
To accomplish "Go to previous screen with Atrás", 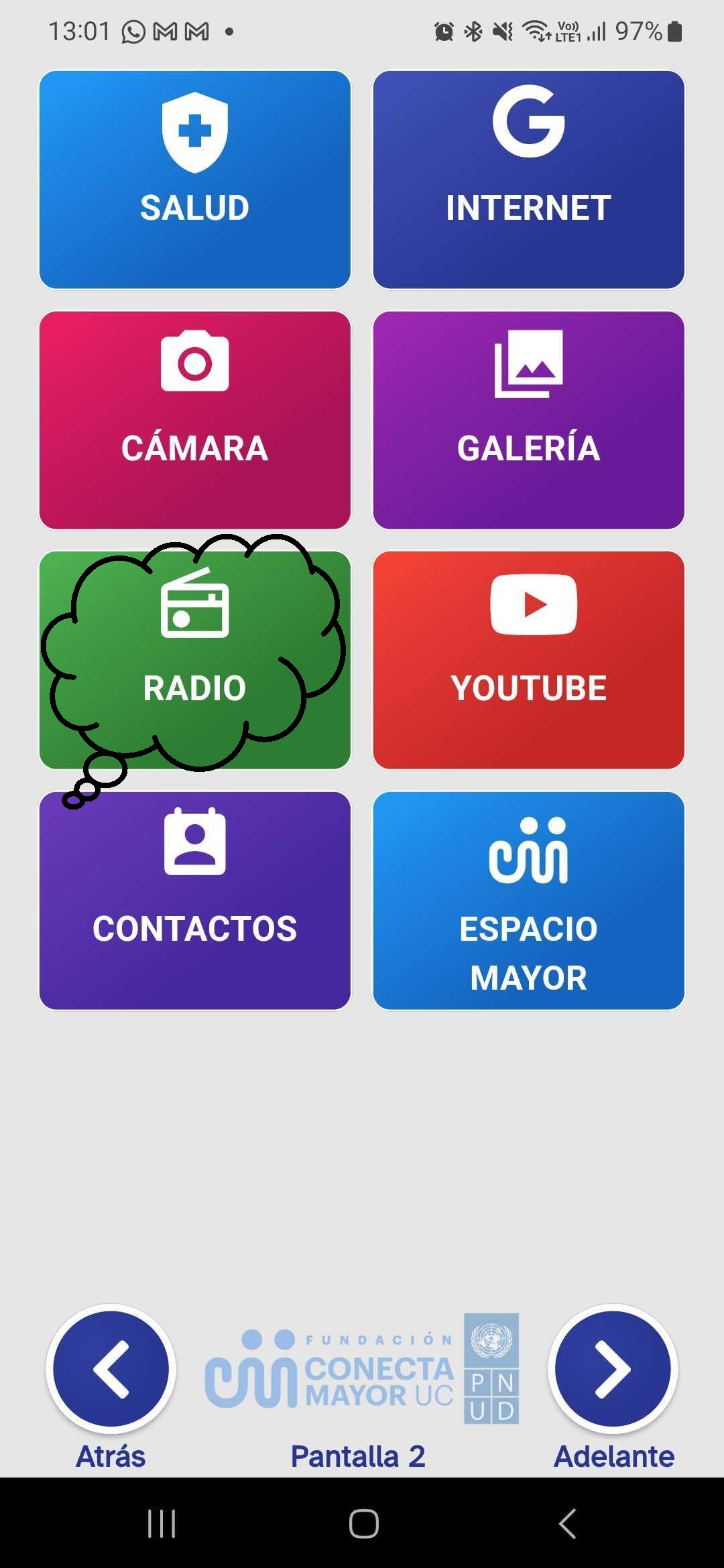I will coord(111,1369).
